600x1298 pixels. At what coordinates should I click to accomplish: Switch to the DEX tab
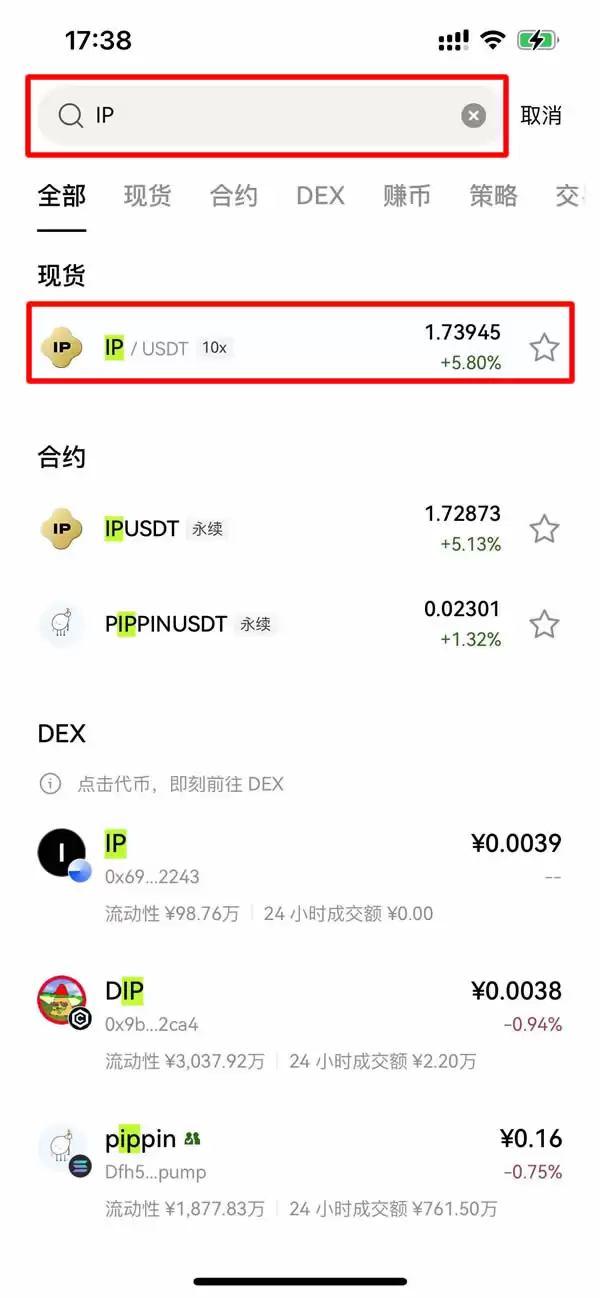click(x=320, y=196)
